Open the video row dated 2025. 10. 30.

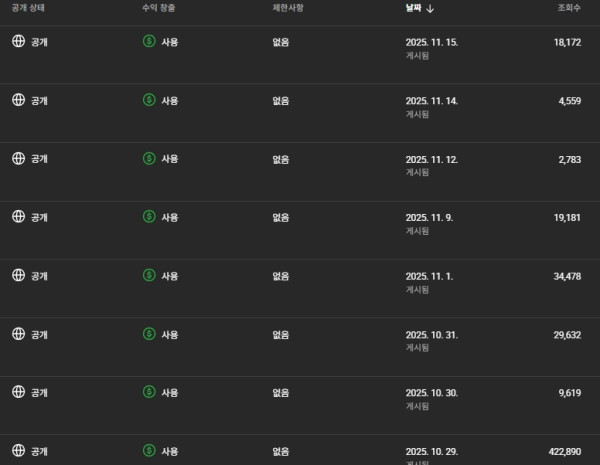431,393
